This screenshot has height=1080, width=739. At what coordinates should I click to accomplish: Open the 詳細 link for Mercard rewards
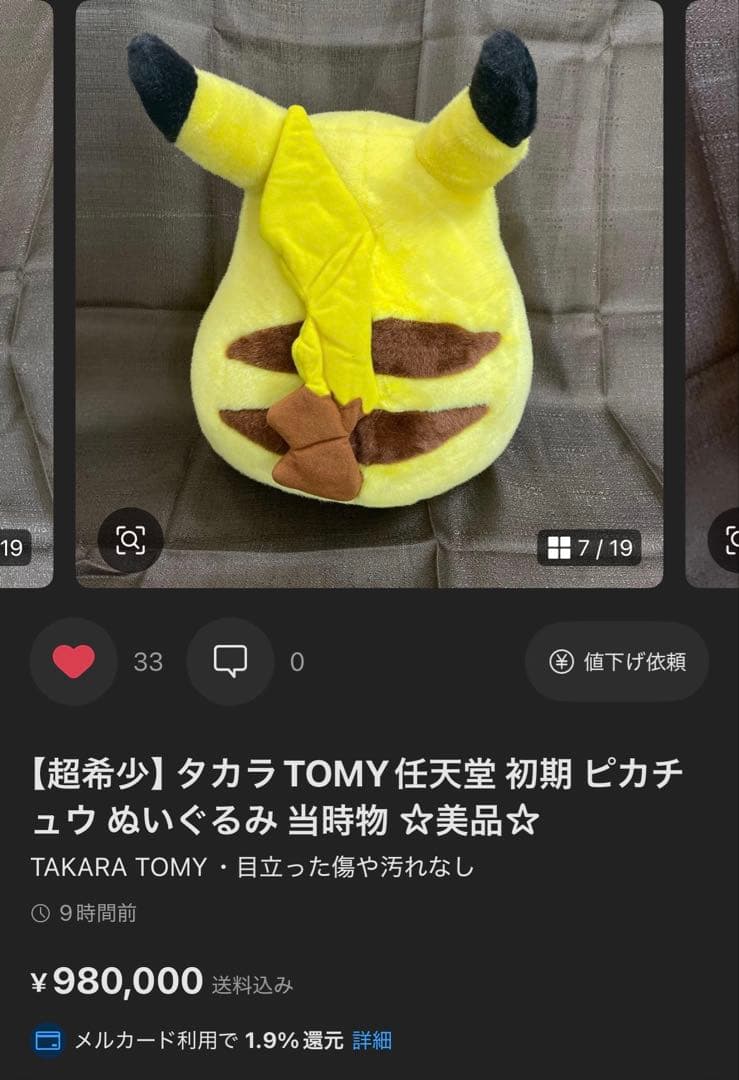[370, 1040]
